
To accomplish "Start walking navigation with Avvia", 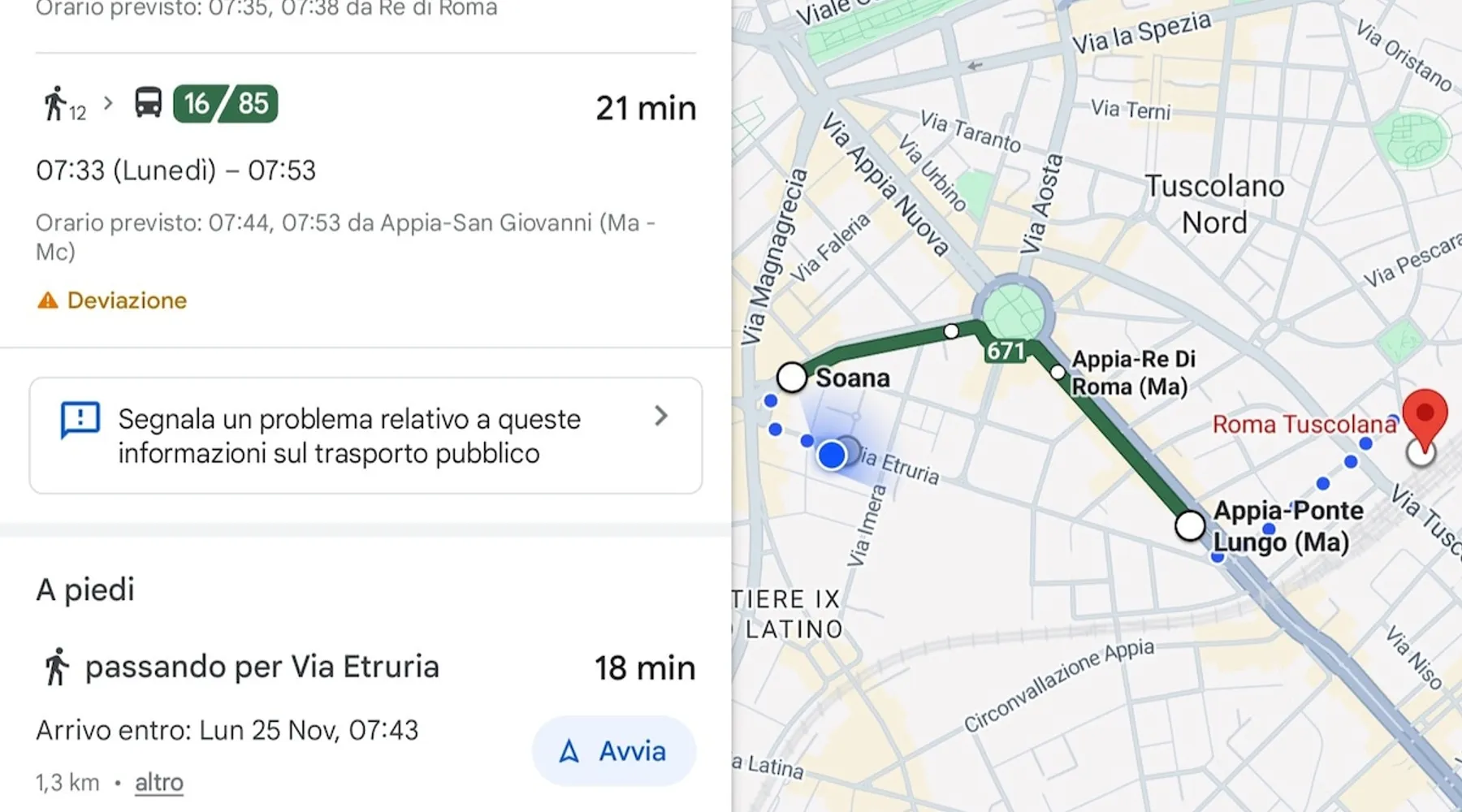I will (614, 751).
